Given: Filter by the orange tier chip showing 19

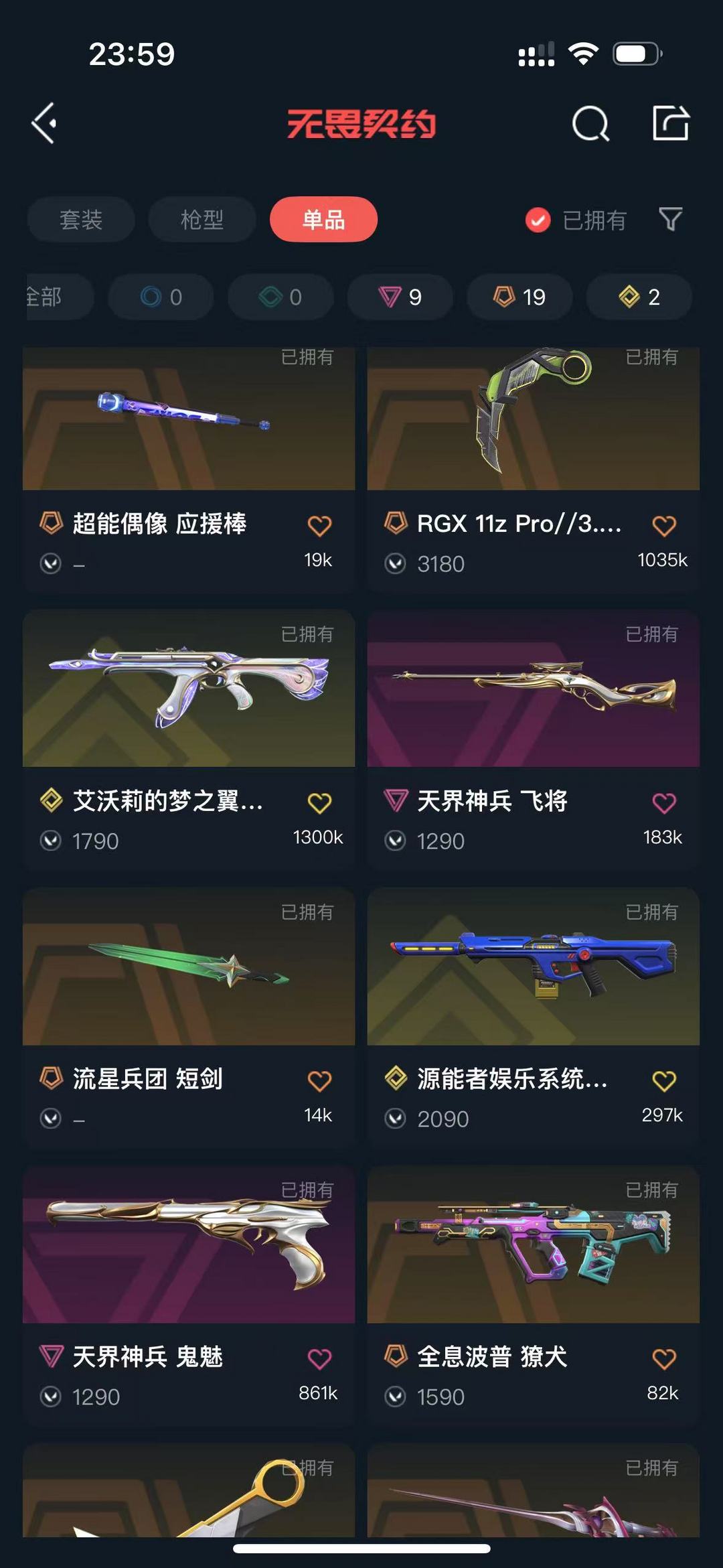Looking at the screenshot, I should (519, 297).
